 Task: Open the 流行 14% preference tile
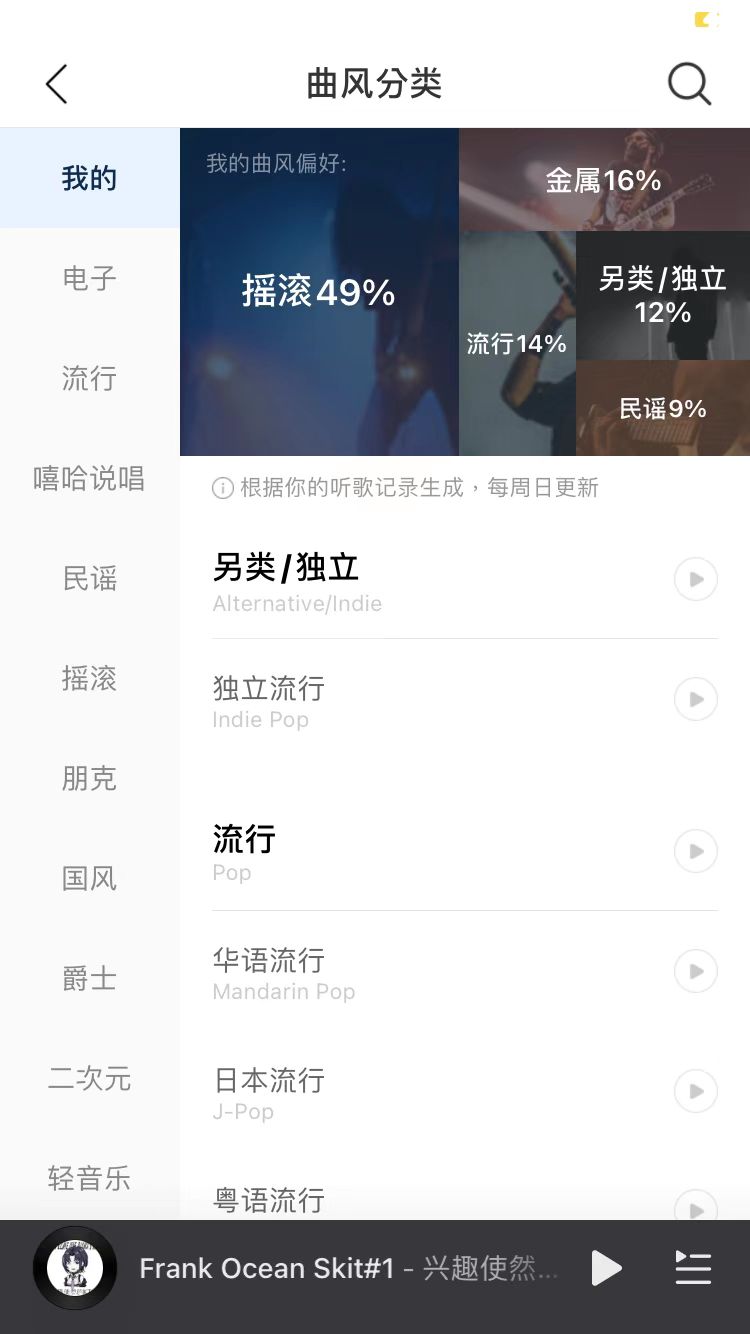(x=517, y=344)
